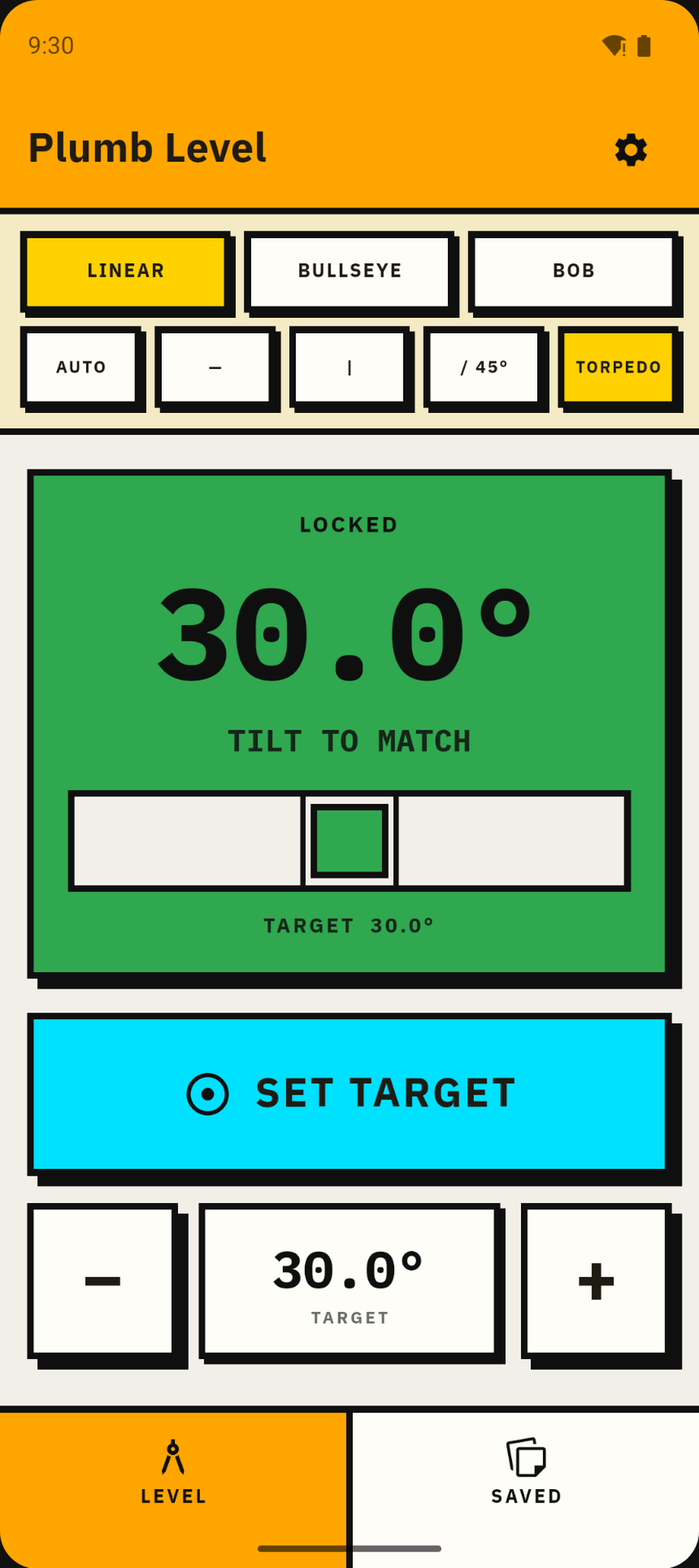
Task: Select the TORPEDO preset
Action: (618, 367)
